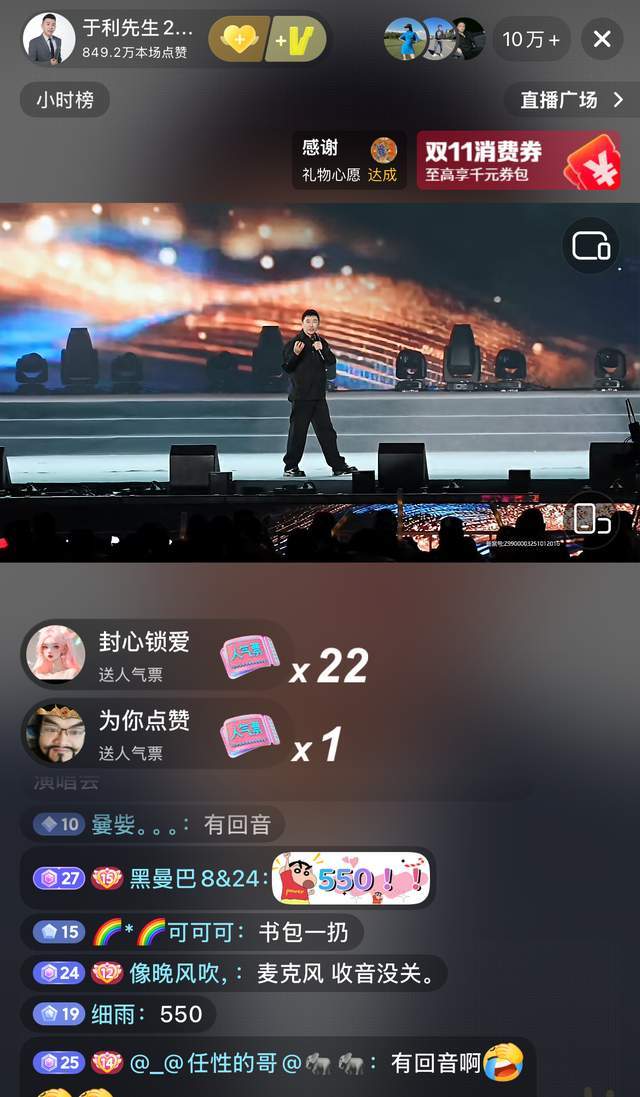
Task: Open the 双11消费券 coupon banner
Action: click(518, 160)
